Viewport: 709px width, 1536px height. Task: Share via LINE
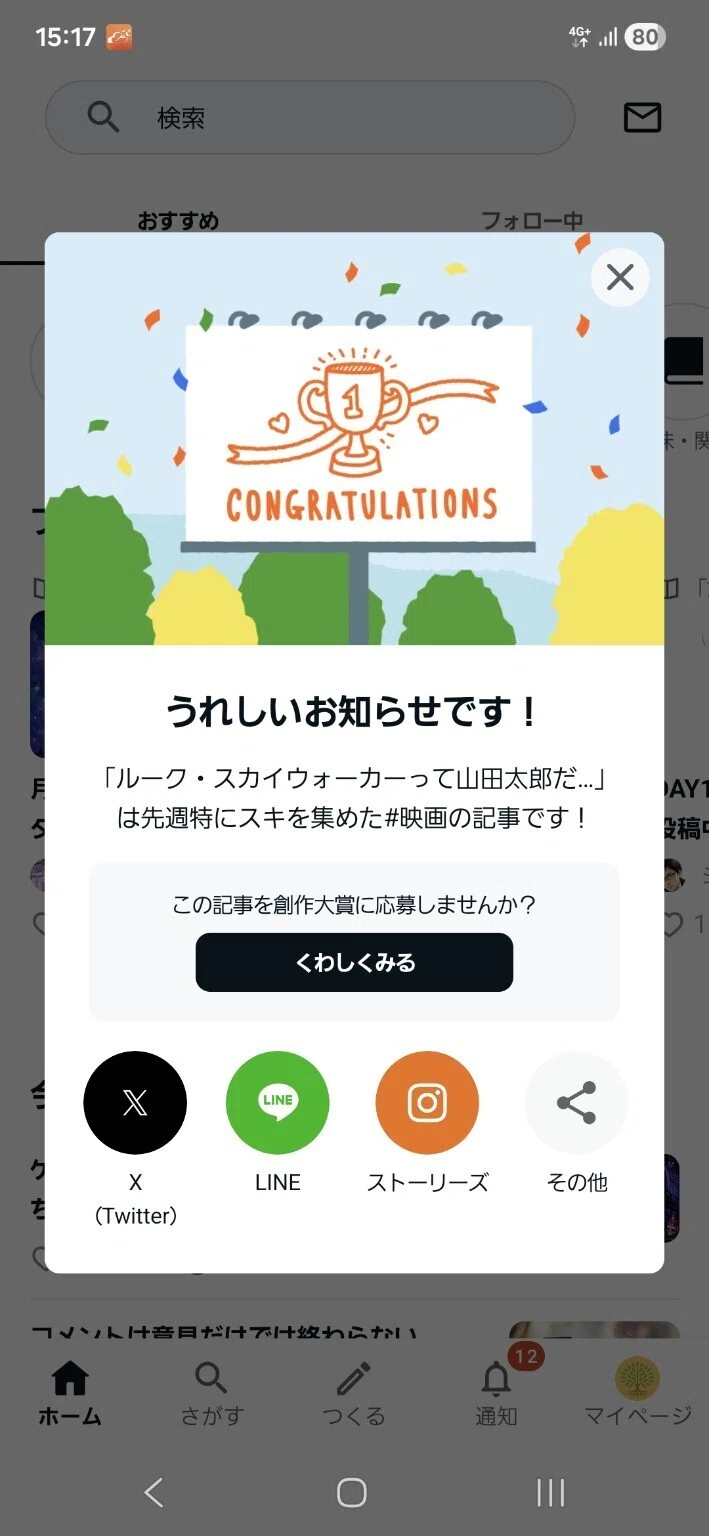tap(277, 1102)
